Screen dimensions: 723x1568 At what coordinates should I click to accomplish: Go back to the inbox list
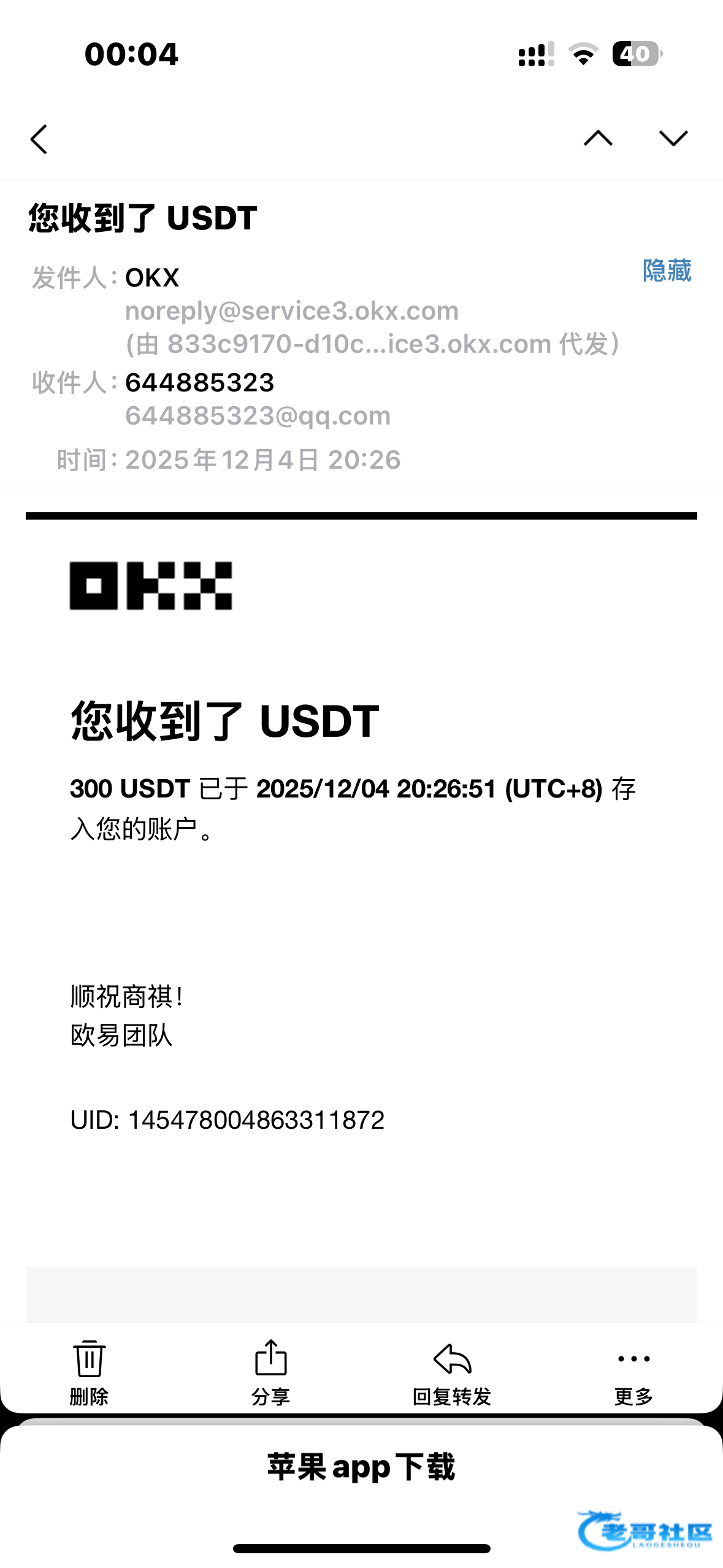39,139
